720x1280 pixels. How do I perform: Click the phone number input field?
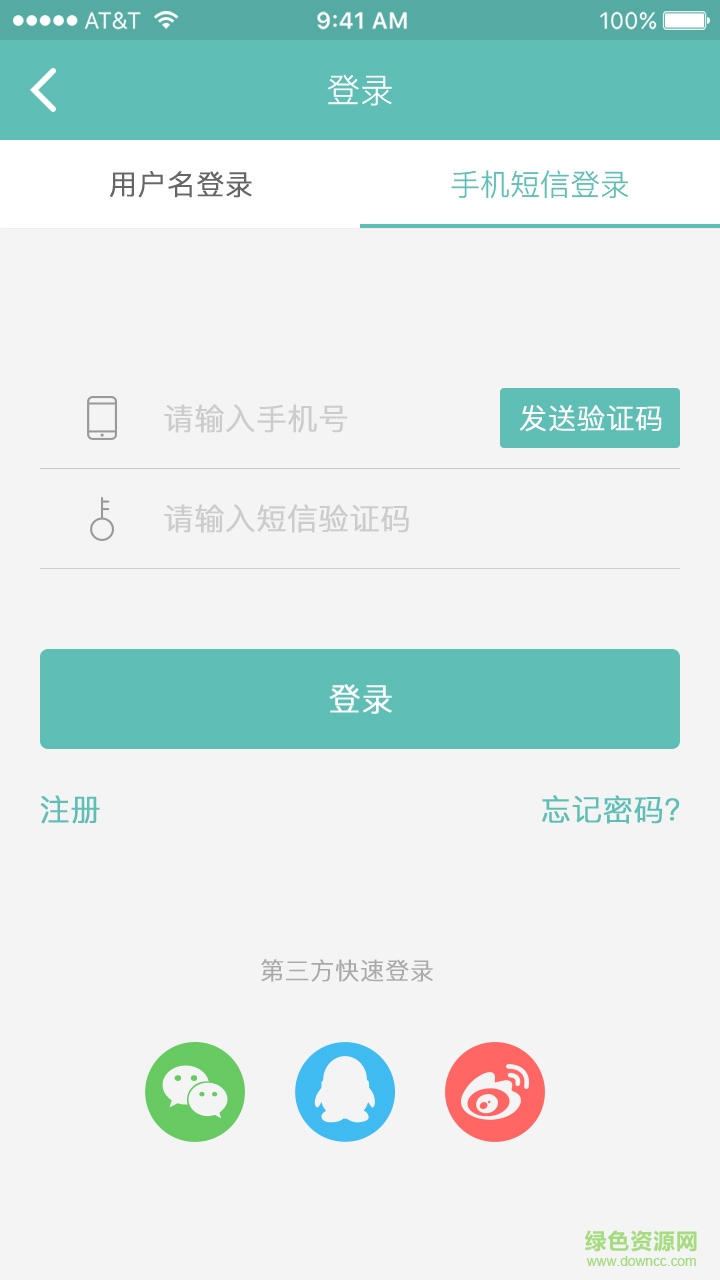[x=300, y=419]
